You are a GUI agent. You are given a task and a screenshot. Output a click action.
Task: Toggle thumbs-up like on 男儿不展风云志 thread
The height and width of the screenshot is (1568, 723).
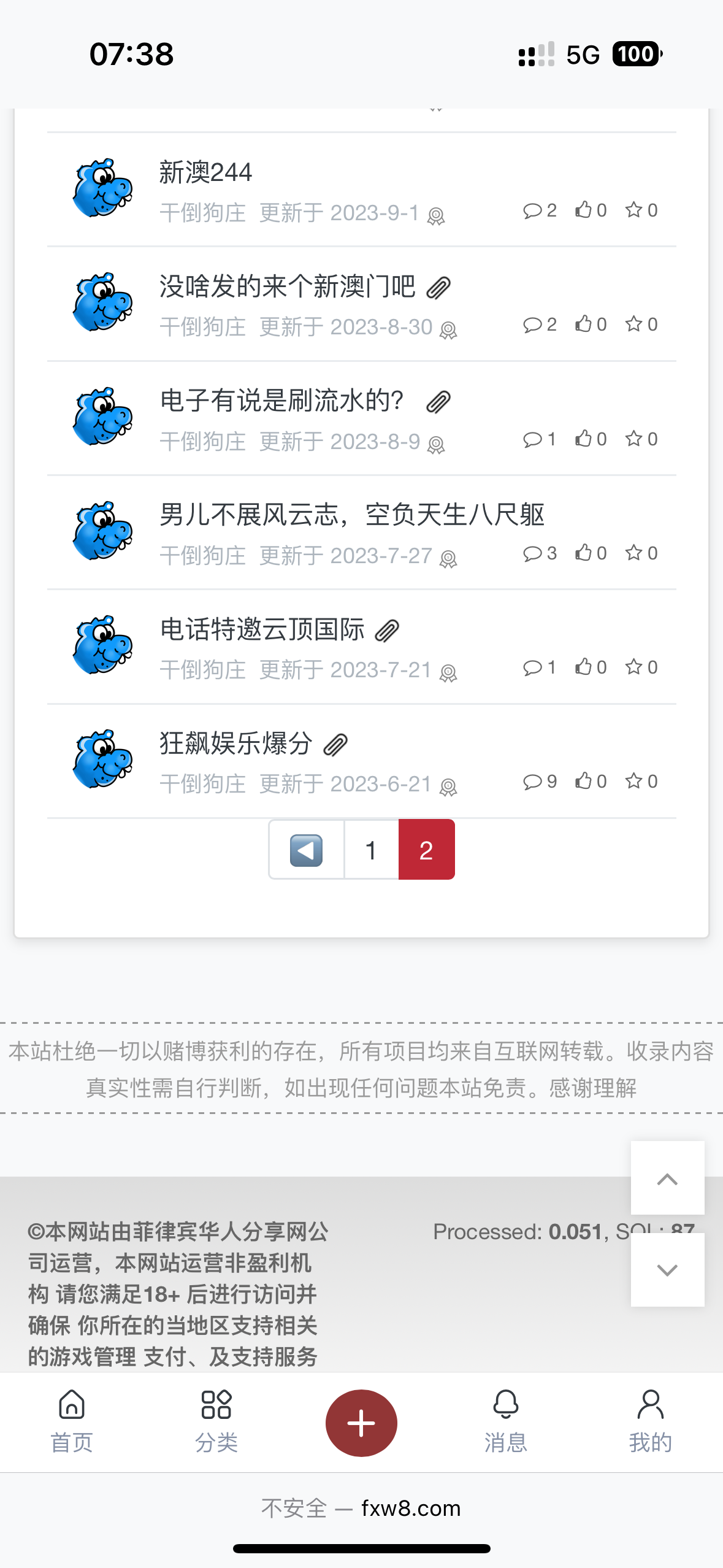coord(584,552)
